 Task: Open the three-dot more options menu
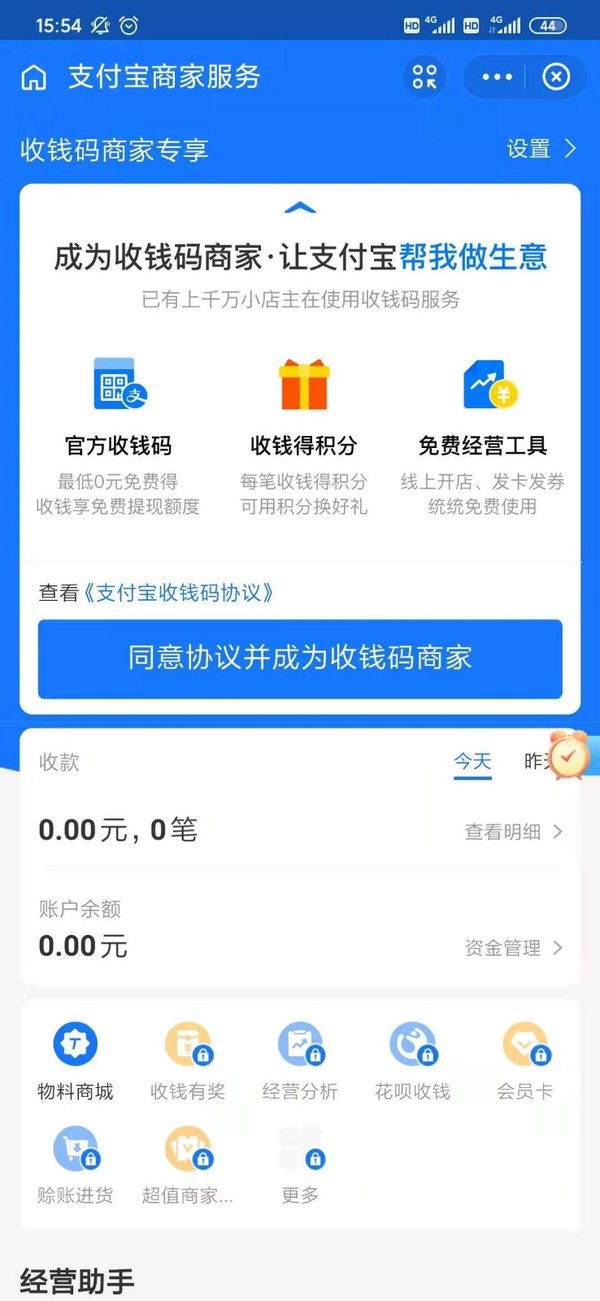click(497, 77)
